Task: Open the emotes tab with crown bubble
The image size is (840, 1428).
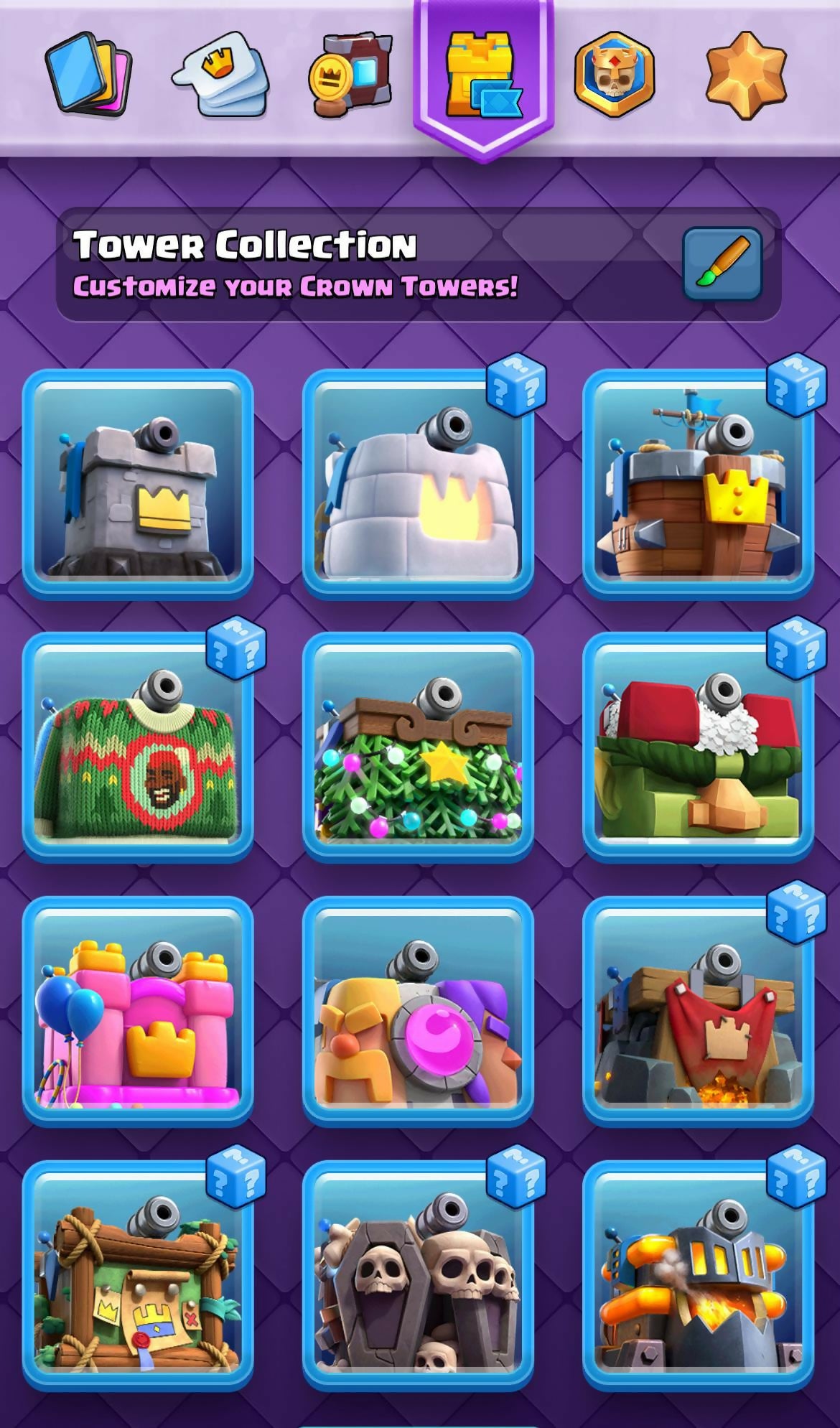Action: tap(221, 75)
